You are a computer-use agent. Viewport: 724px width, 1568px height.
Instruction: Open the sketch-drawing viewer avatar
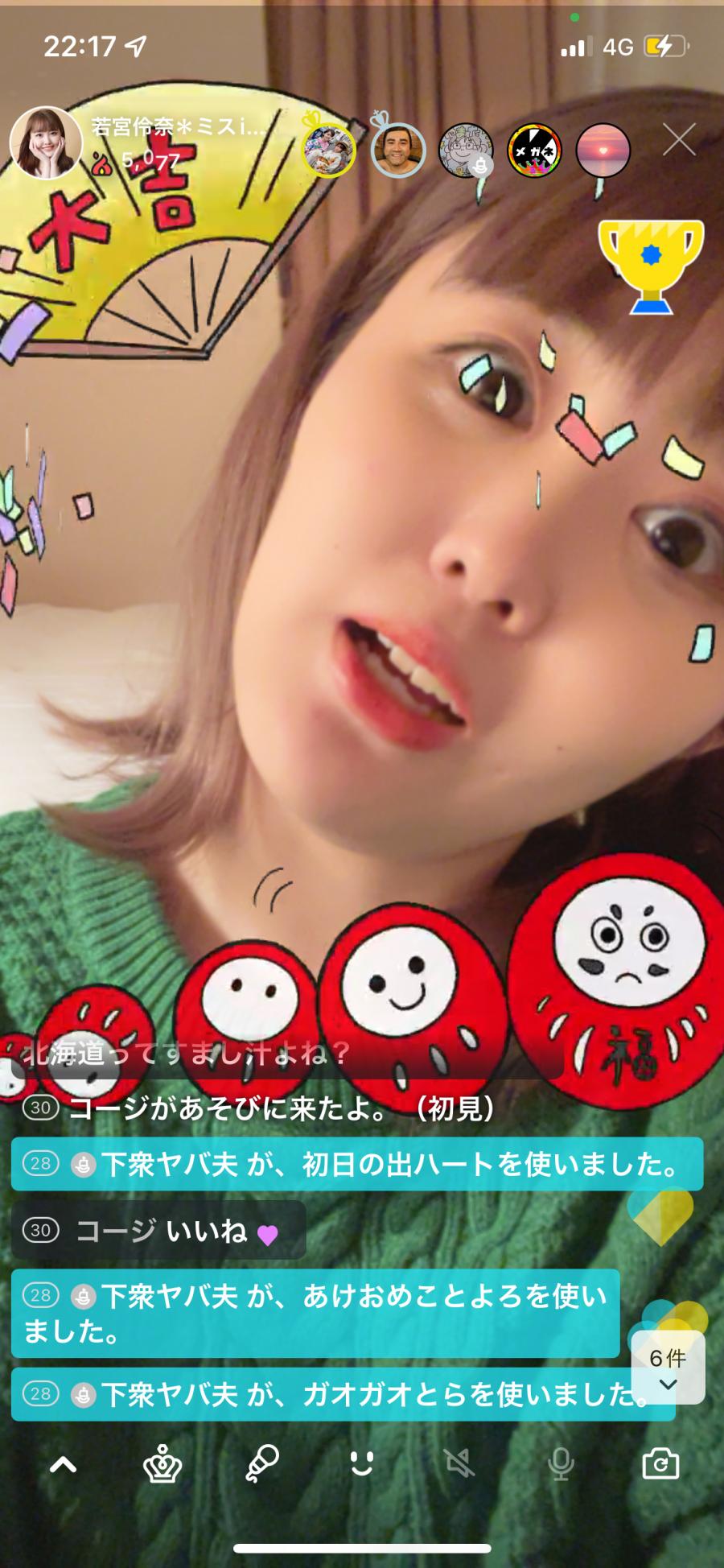point(466,150)
